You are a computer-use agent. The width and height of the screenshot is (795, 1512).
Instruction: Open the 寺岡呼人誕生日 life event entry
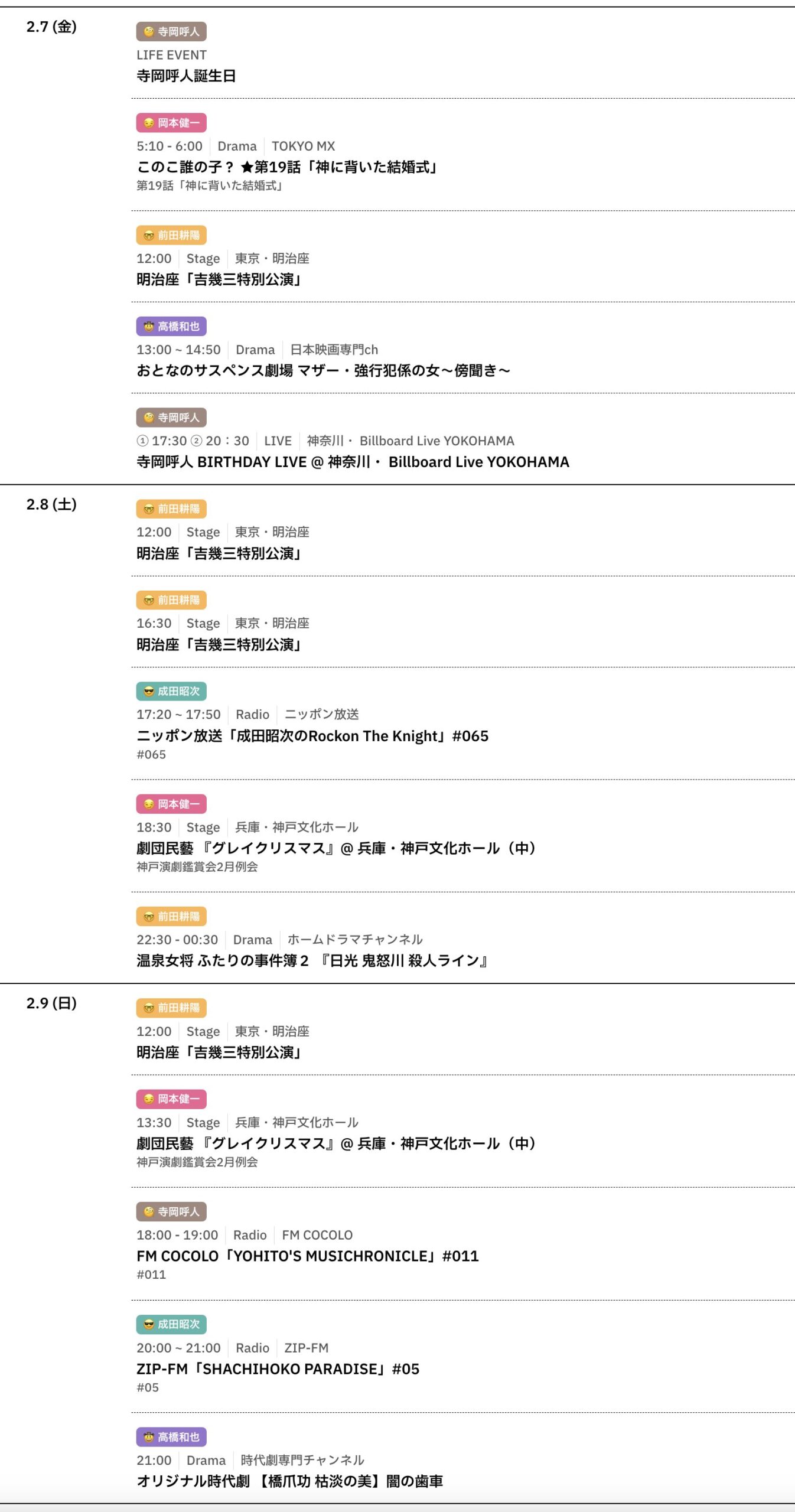pyautogui.click(x=186, y=76)
